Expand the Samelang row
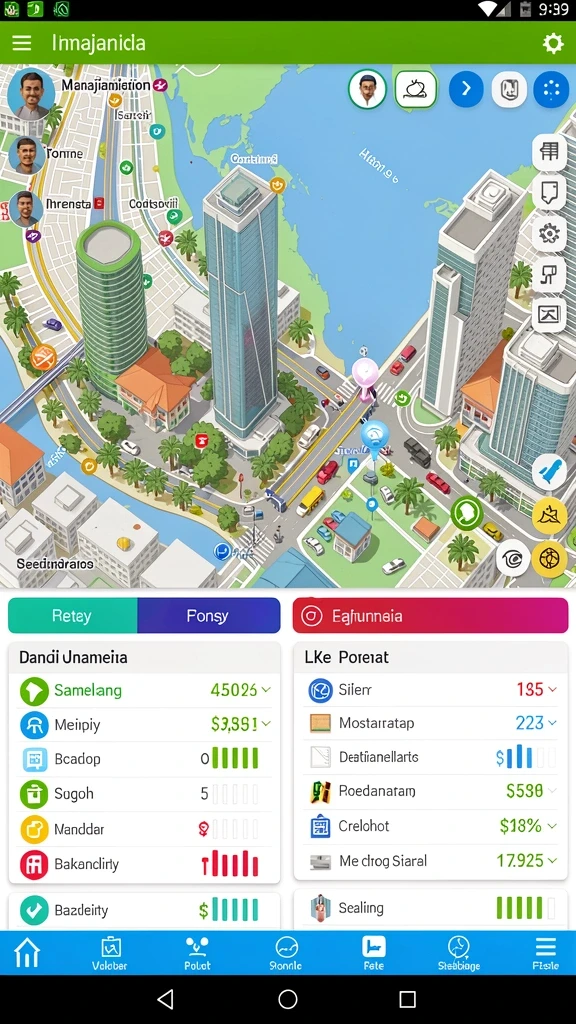The image size is (576, 1024). tap(144, 690)
